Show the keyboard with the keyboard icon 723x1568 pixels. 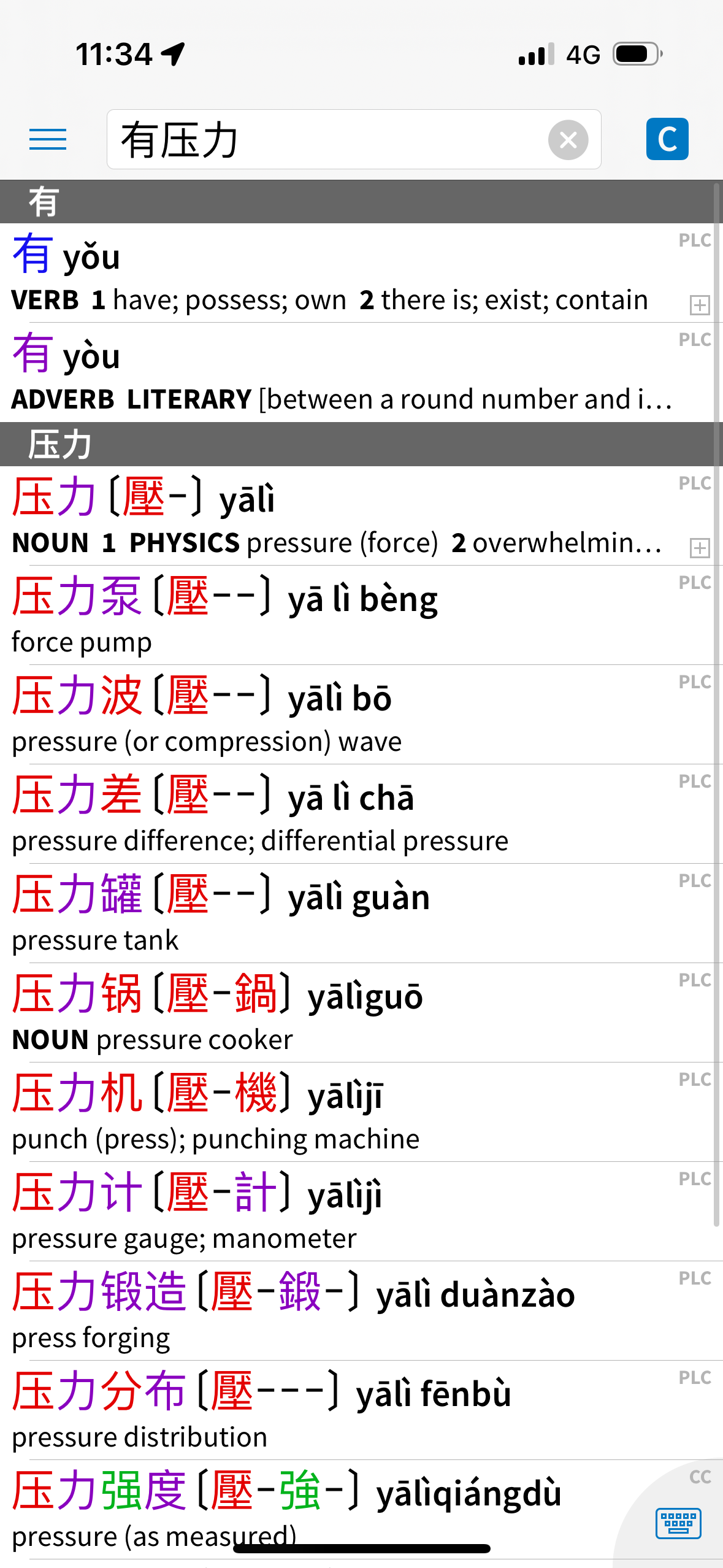click(x=678, y=1523)
